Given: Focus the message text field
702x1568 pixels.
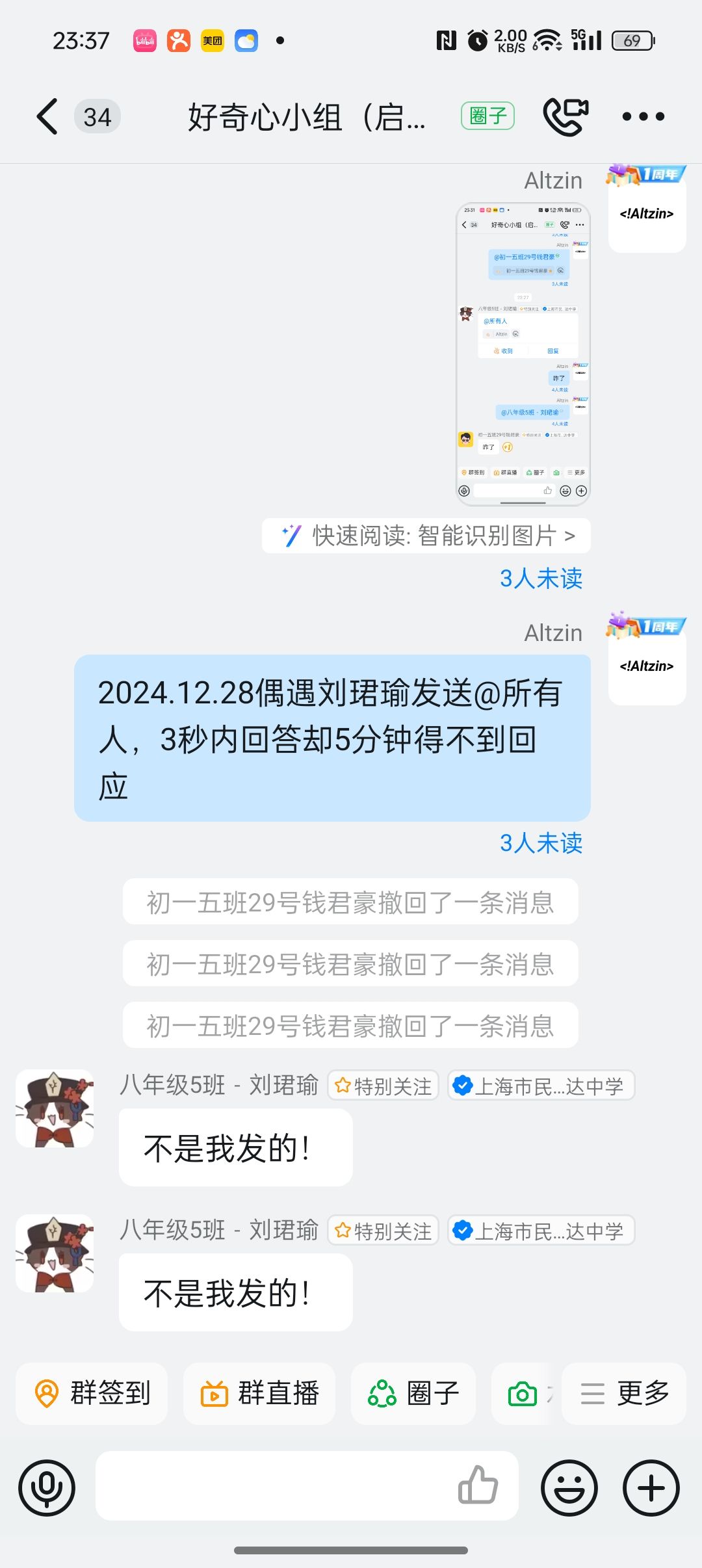Looking at the screenshot, I should (273, 1486).
